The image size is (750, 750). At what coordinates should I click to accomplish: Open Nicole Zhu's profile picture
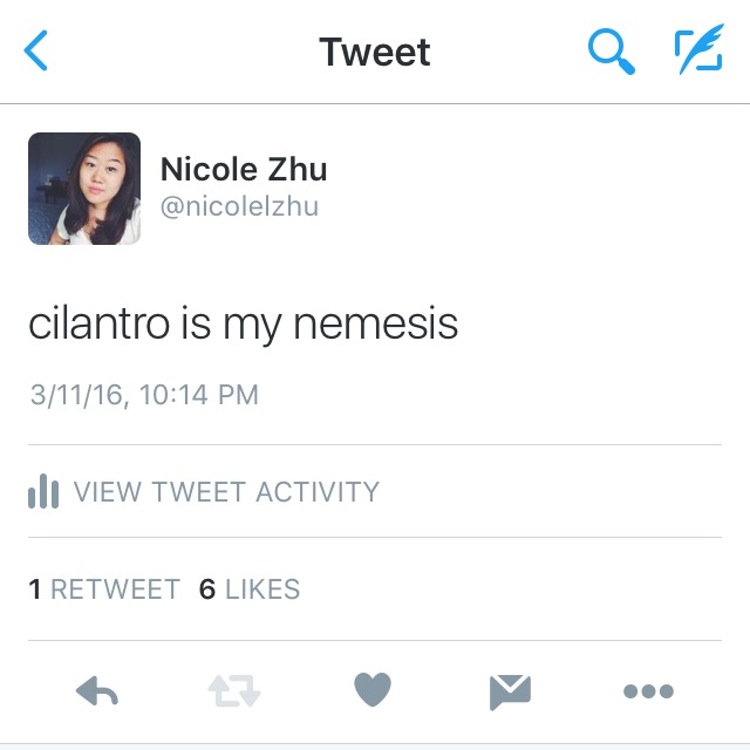click(x=84, y=188)
